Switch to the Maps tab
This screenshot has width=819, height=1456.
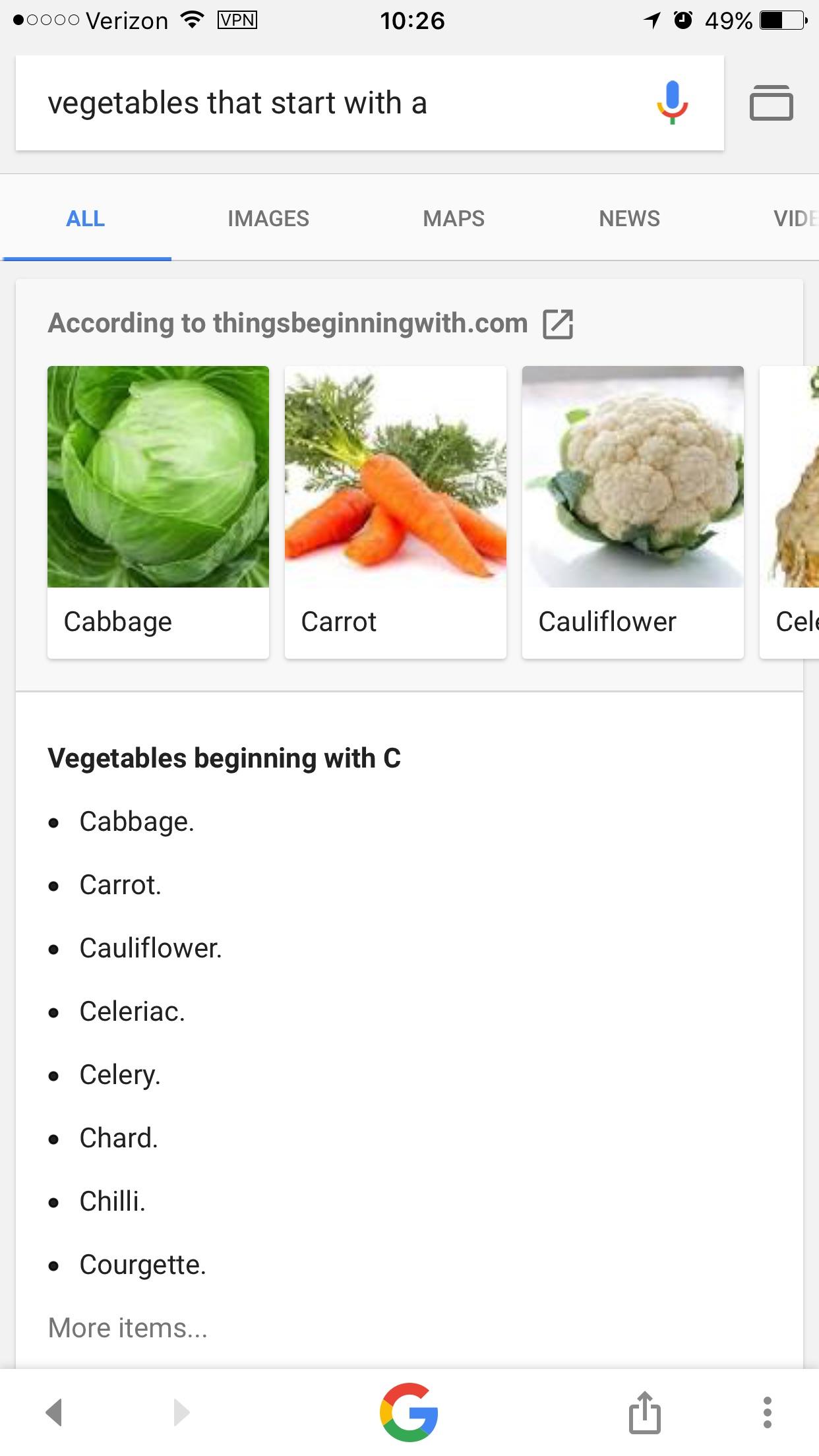tap(454, 218)
